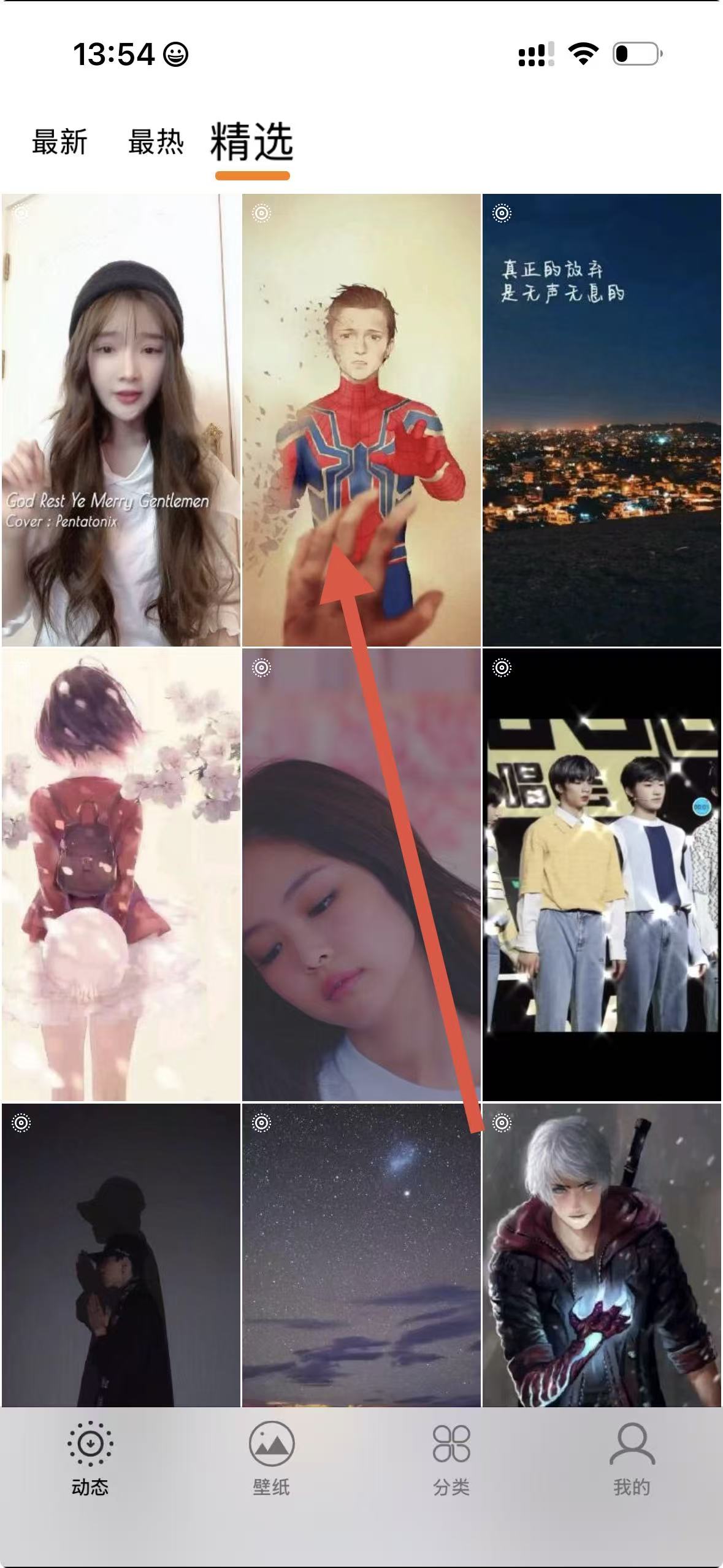Open the girl in black beanie wallpaper
Image resolution: width=723 pixels, height=1568 pixels.
click(121, 420)
